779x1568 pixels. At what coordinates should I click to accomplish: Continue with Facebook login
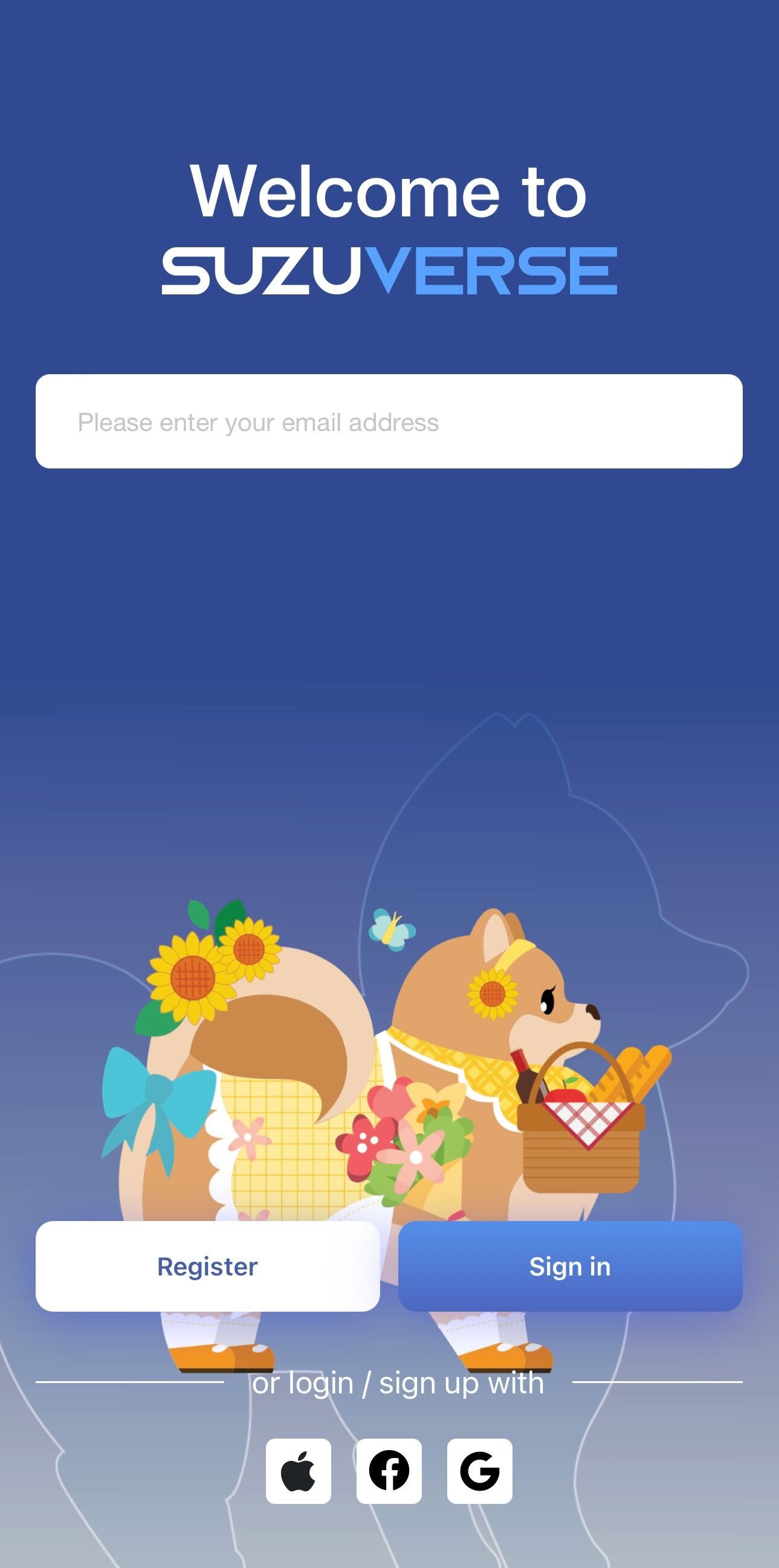click(x=389, y=1471)
